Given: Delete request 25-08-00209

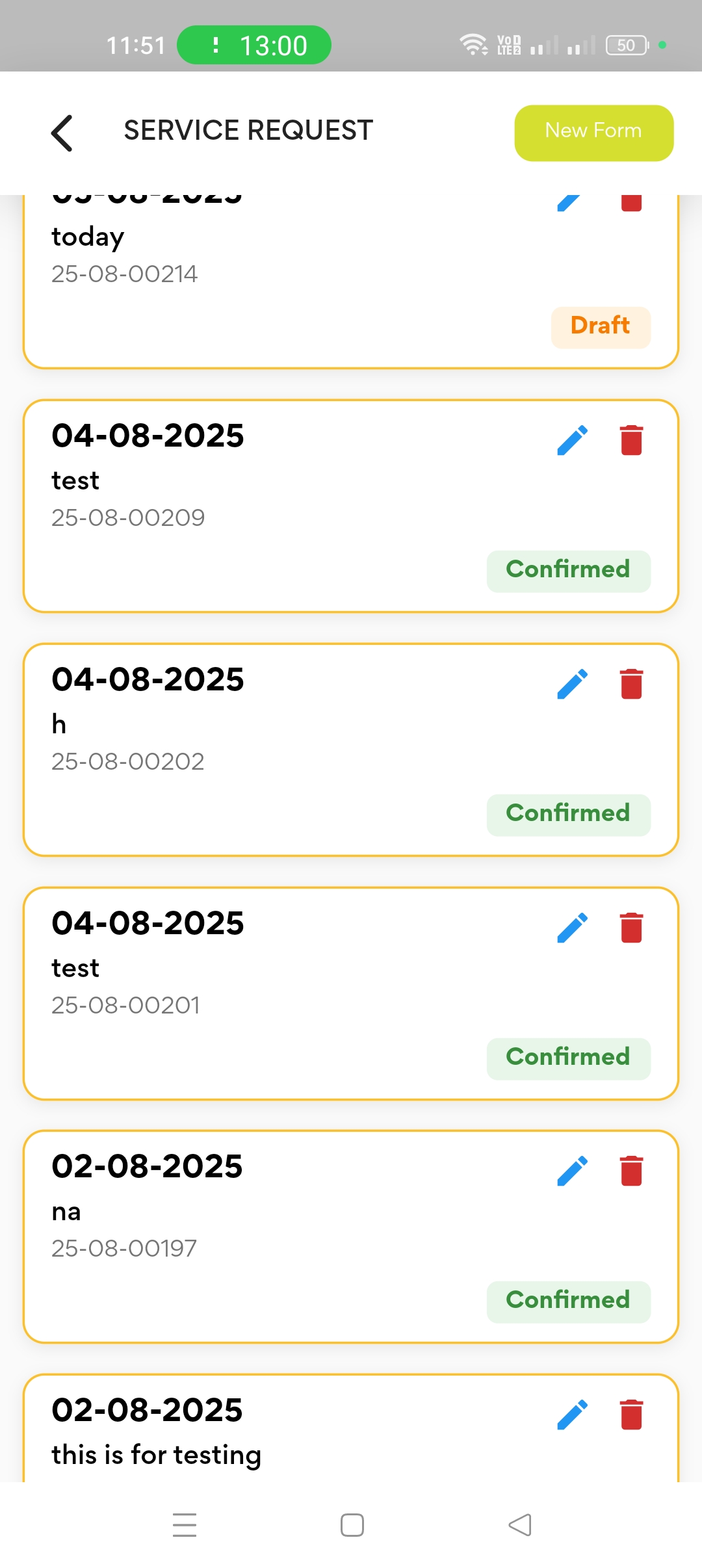Looking at the screenshot, I should (631, 440).
